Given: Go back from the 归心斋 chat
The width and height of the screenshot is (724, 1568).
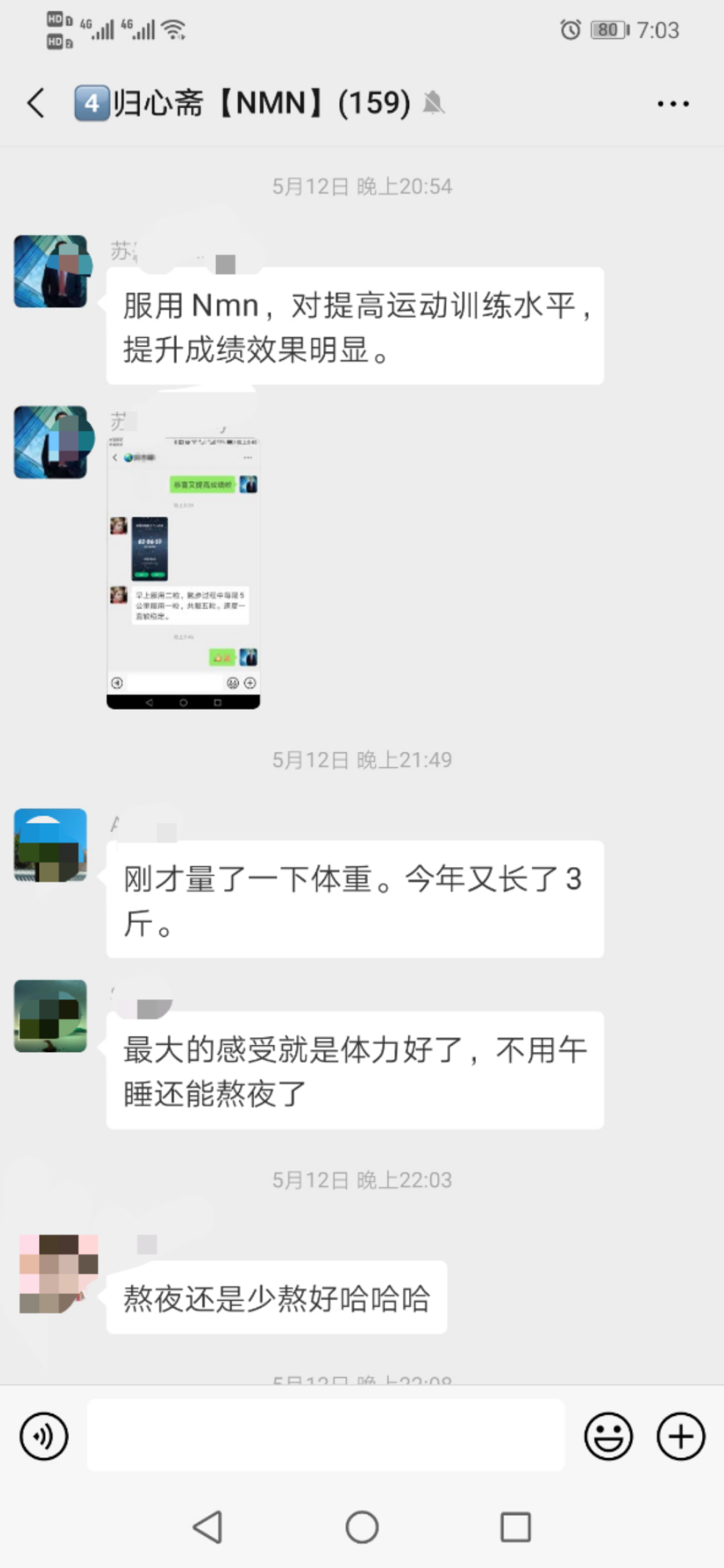Looking at the screenshot, I should (x=35, y=103).
